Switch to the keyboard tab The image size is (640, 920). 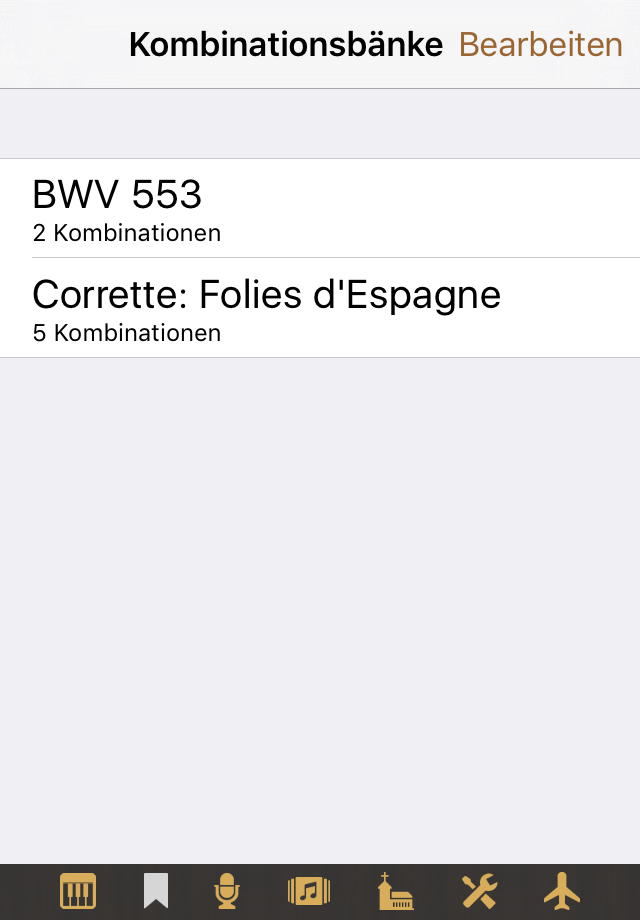[78, 890]
